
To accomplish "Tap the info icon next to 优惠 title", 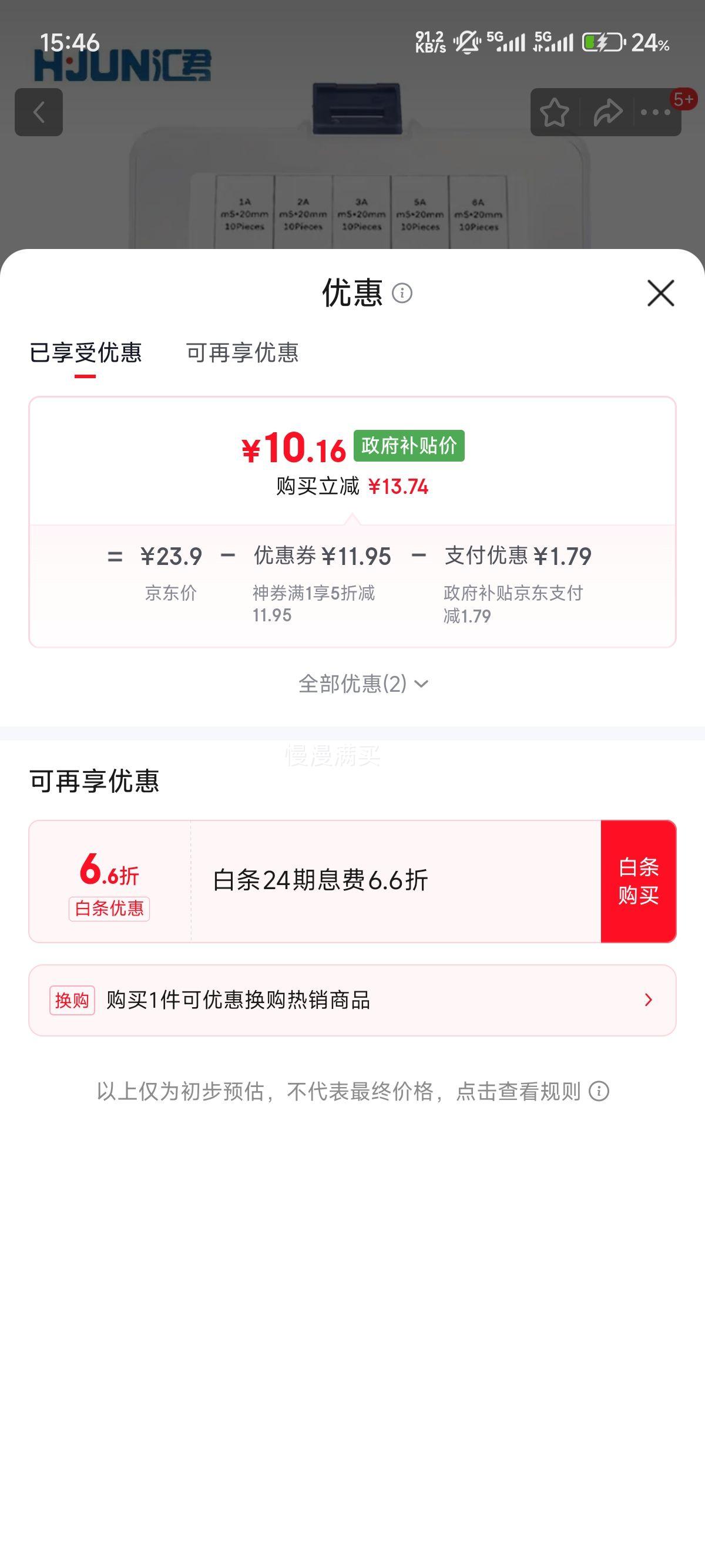I will click(x=403, y=295).
